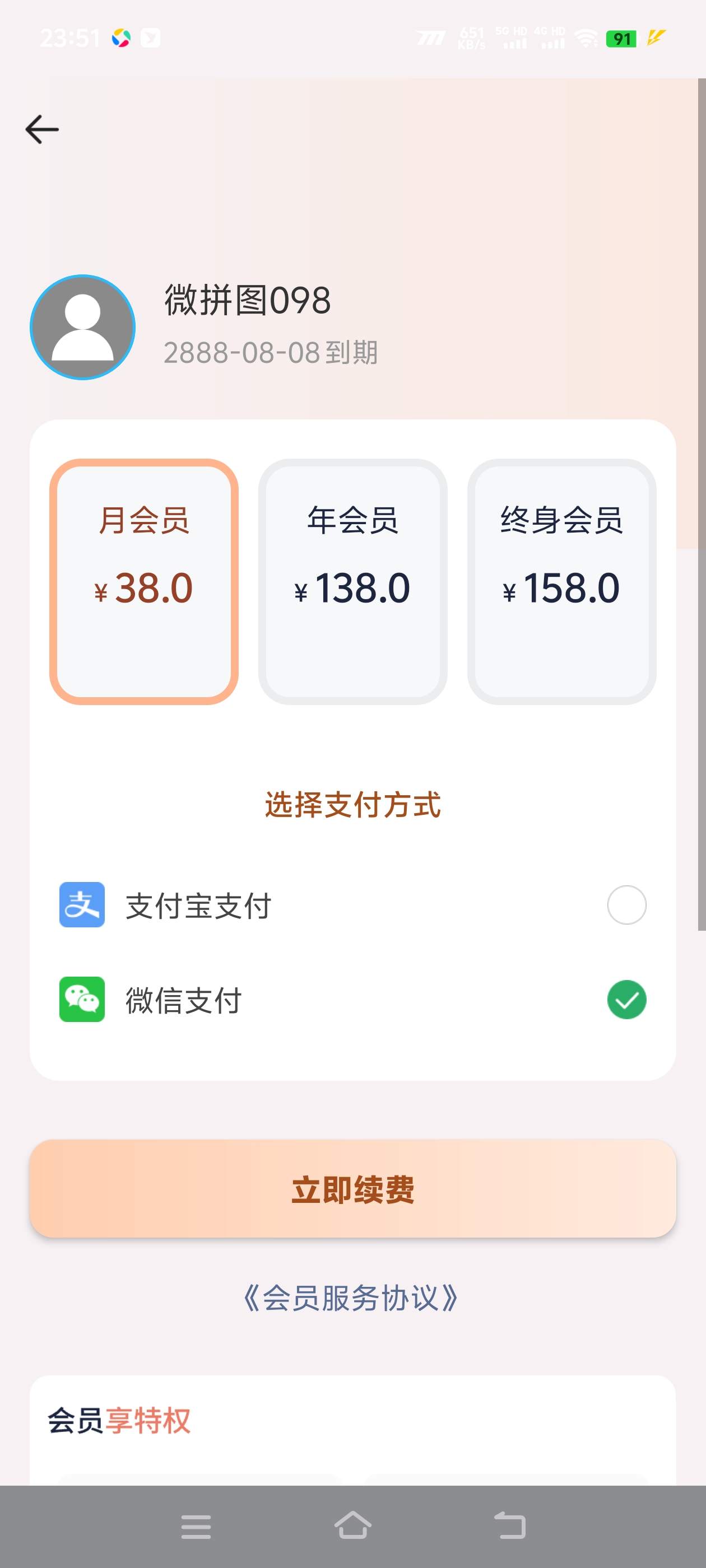Tap the user avatar picture
706x1568 pixels.
pos(83,328)
